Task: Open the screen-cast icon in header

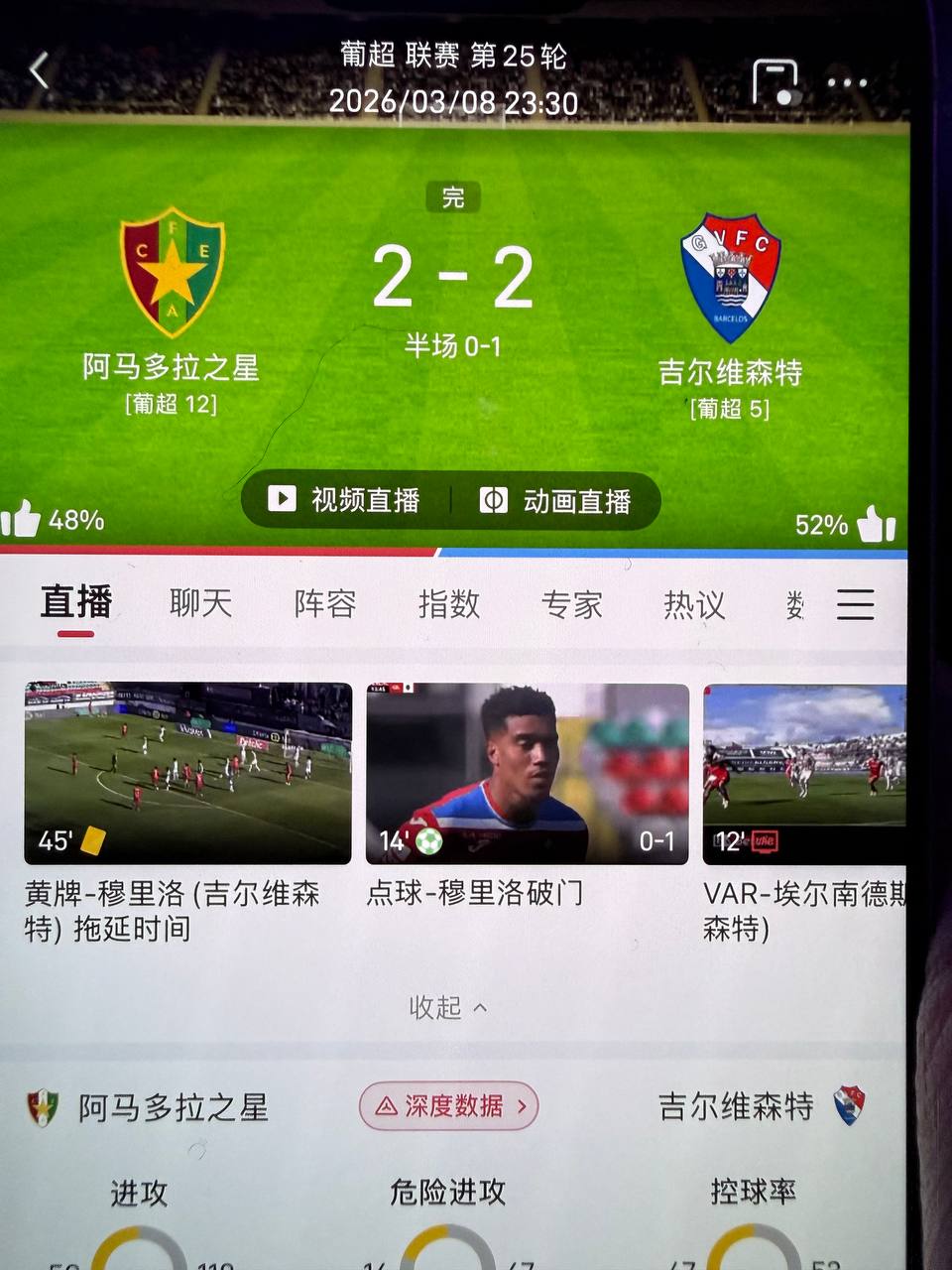Action: point(774,82)
